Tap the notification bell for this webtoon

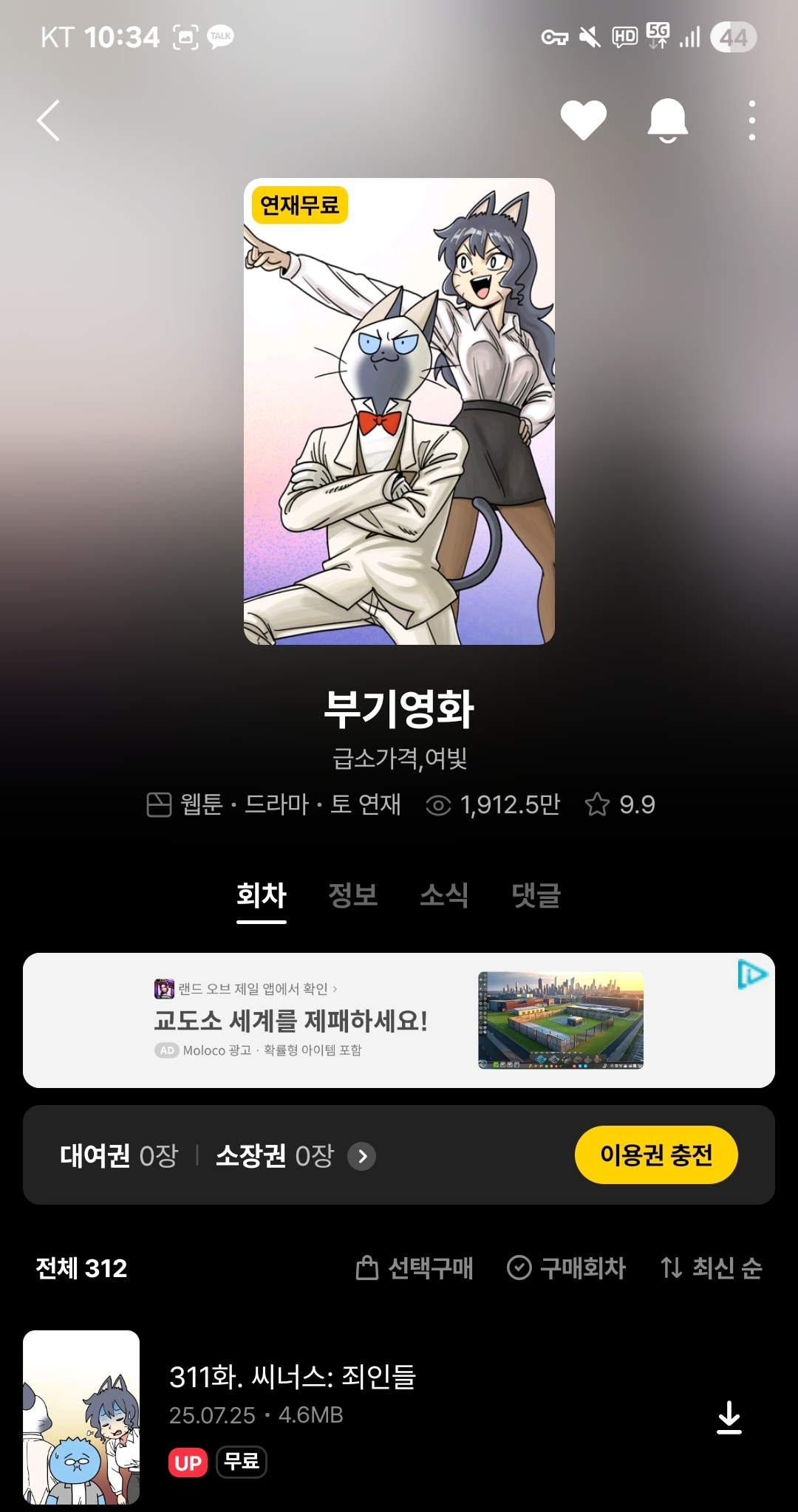click(x=667, y=120)
